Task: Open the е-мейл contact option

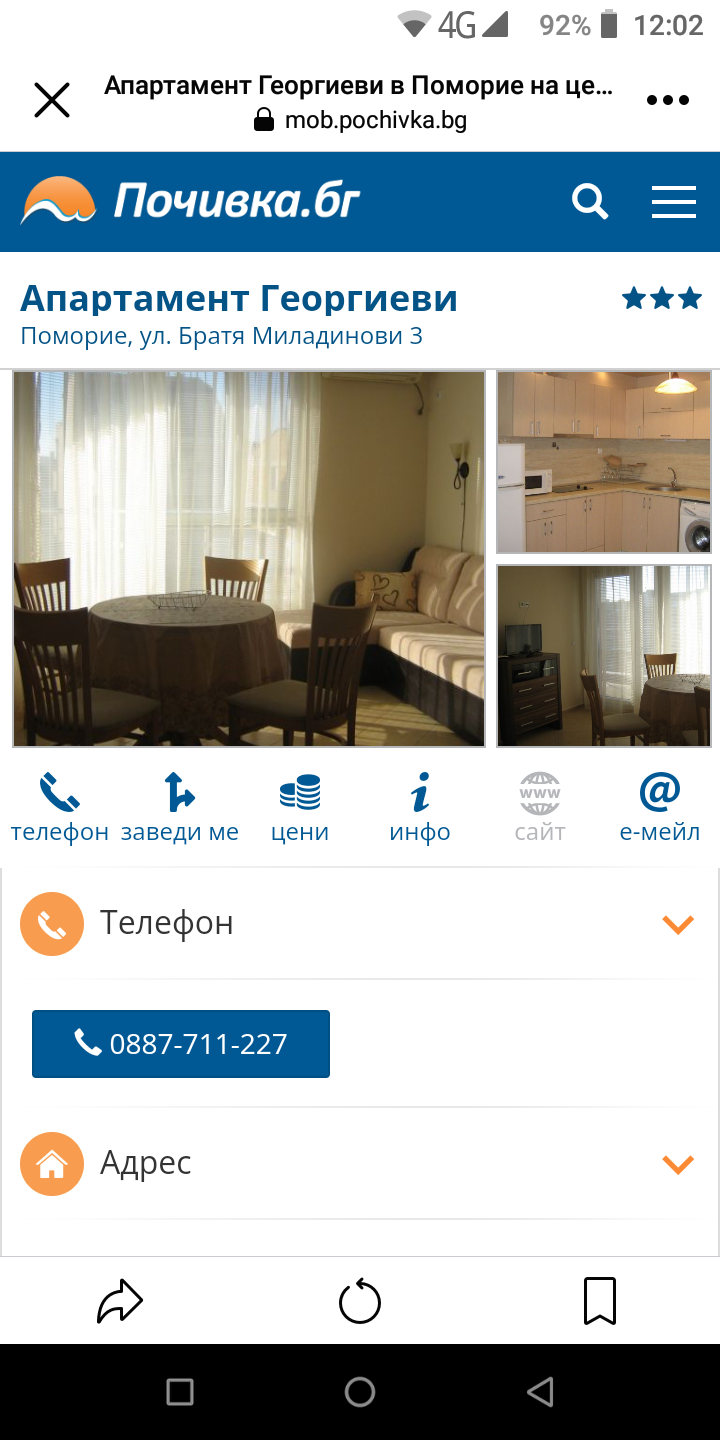Action: (x=660, y=807)
